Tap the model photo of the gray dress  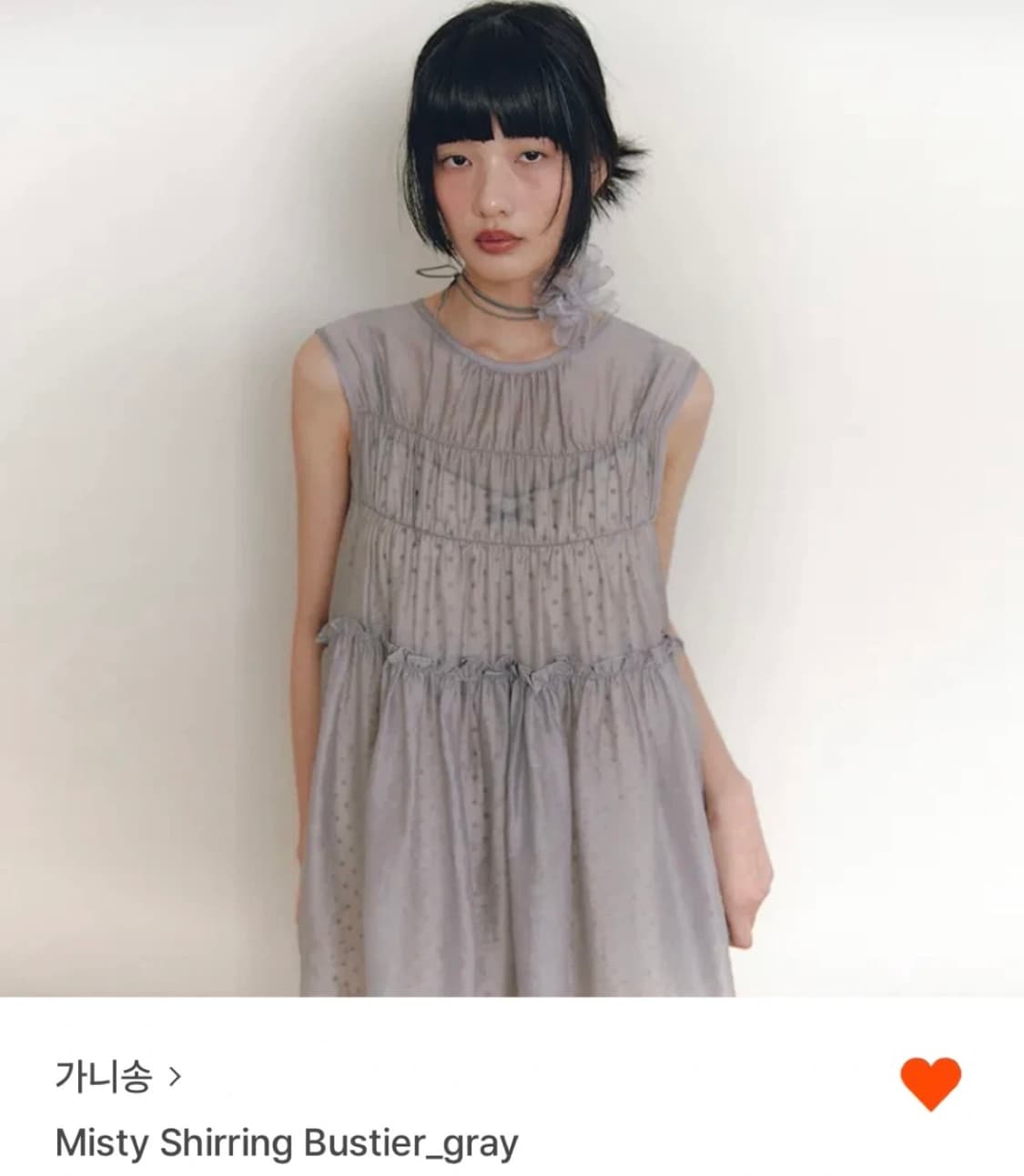pos(512,510)
